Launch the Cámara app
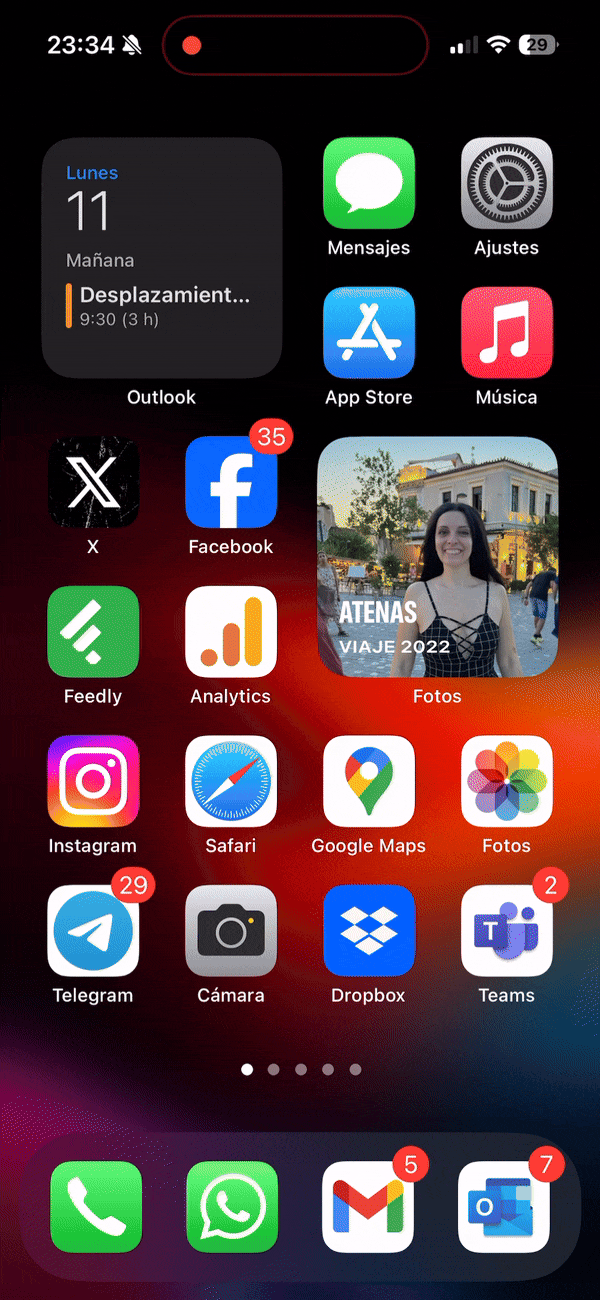600x1300 pixels. (x=231, y=930)
